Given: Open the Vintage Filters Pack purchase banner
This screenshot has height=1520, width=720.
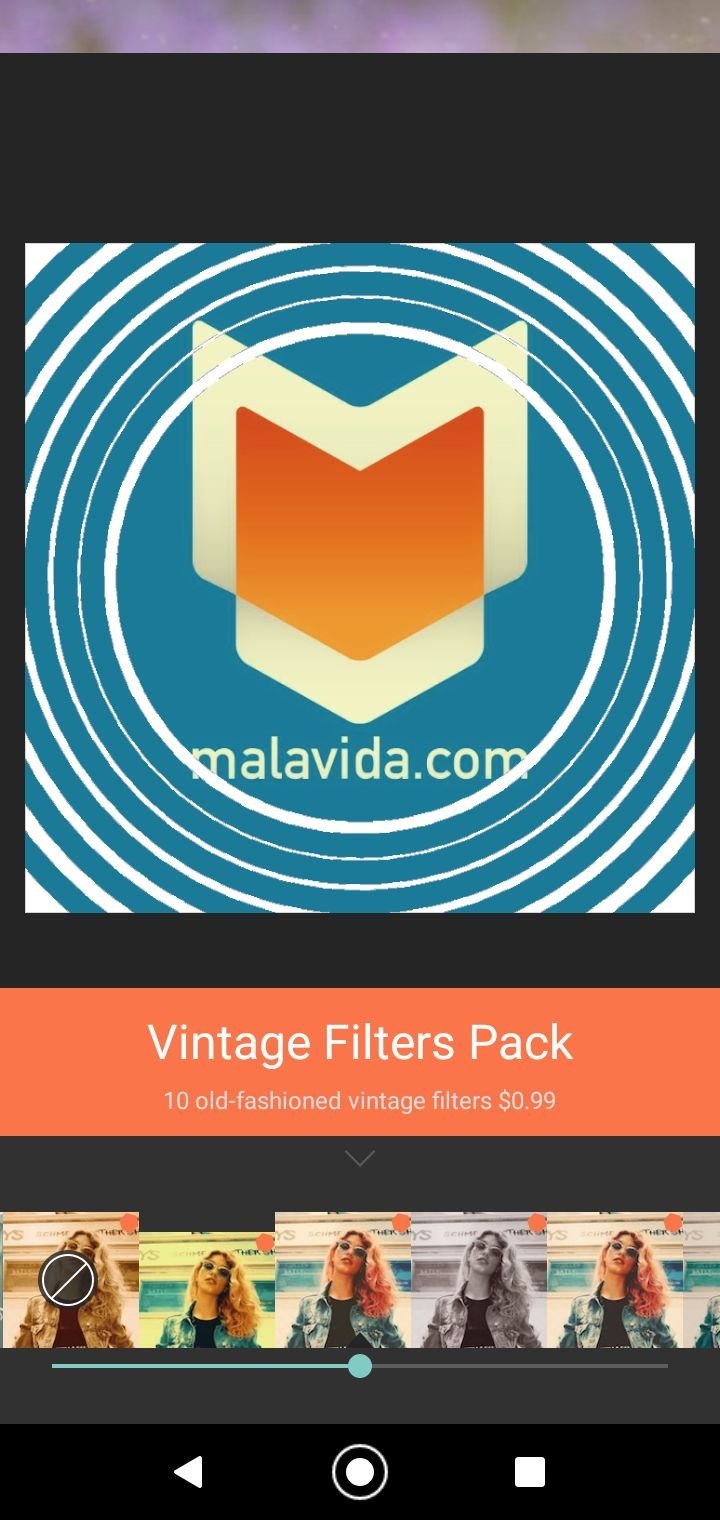Looking at the screenshot, I should (360, 1062).
